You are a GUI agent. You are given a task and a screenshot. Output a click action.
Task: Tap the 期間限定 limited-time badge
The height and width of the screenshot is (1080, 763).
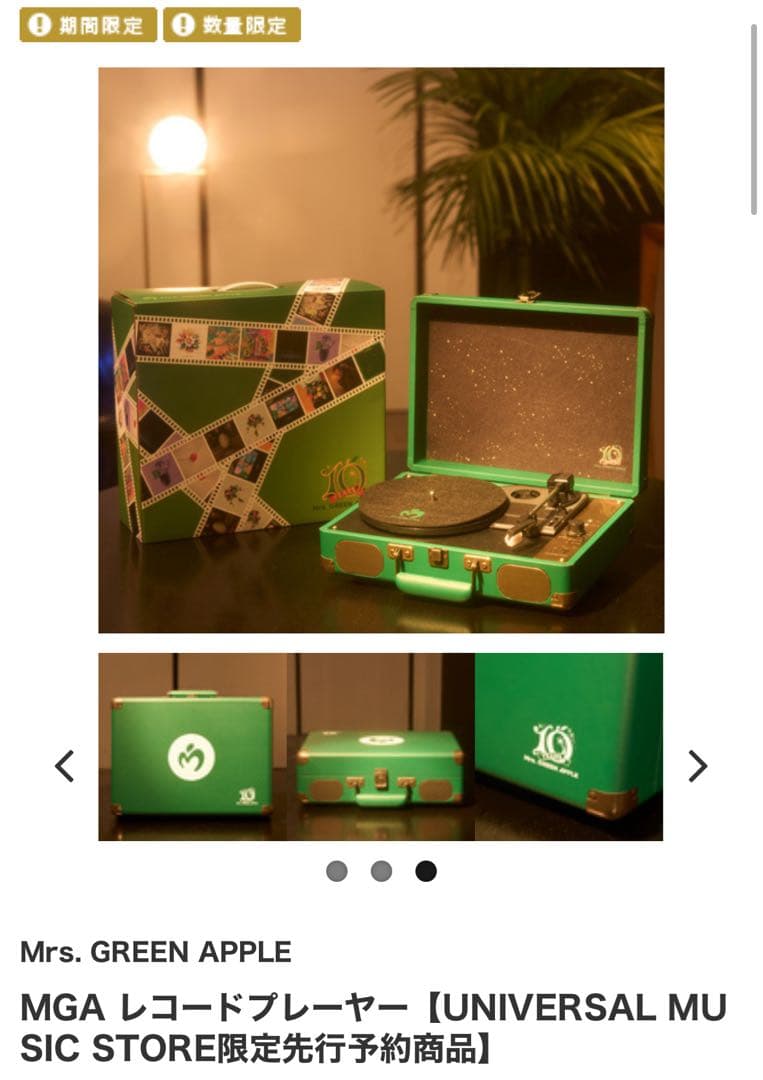pyautogui.click(x=88, y=23)
